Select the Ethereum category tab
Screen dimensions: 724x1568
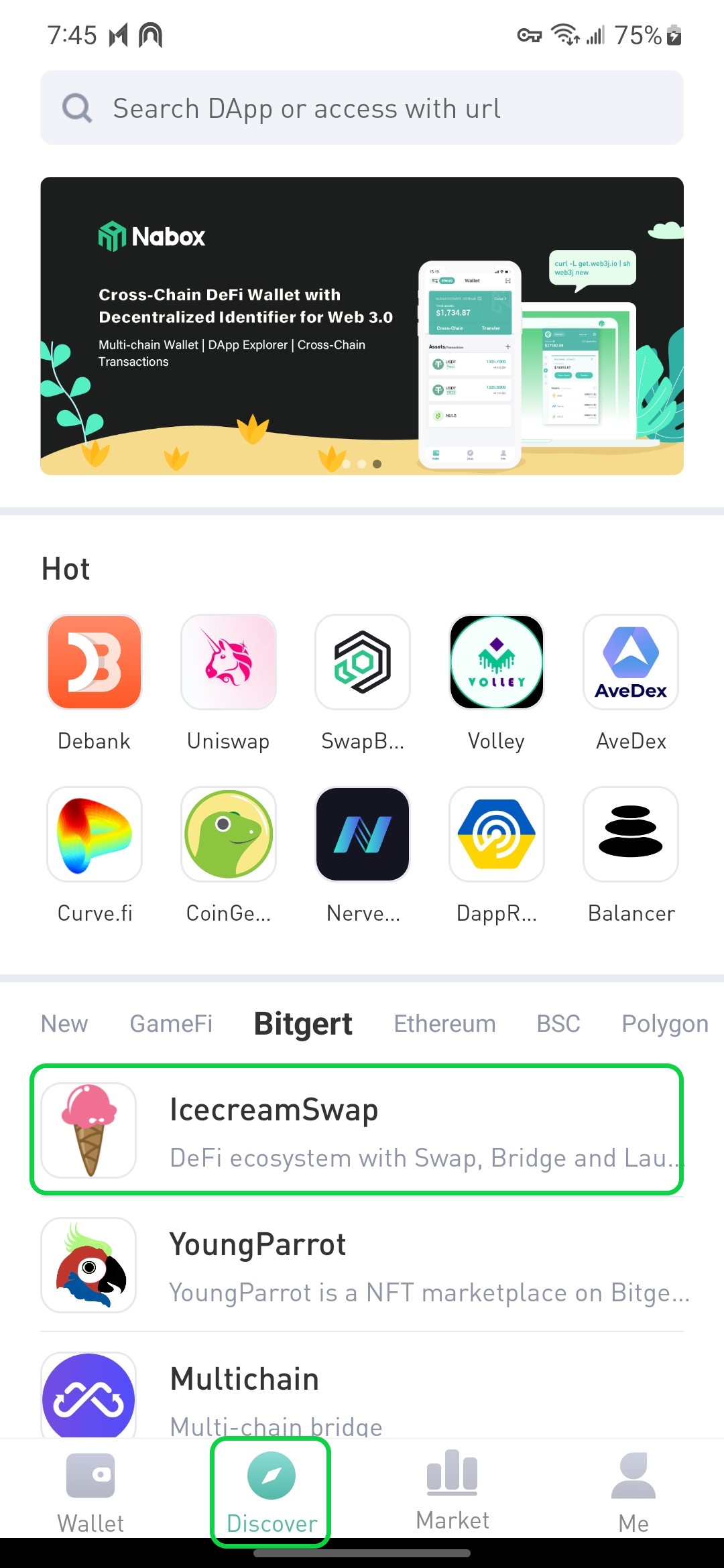pos(444,1024)
